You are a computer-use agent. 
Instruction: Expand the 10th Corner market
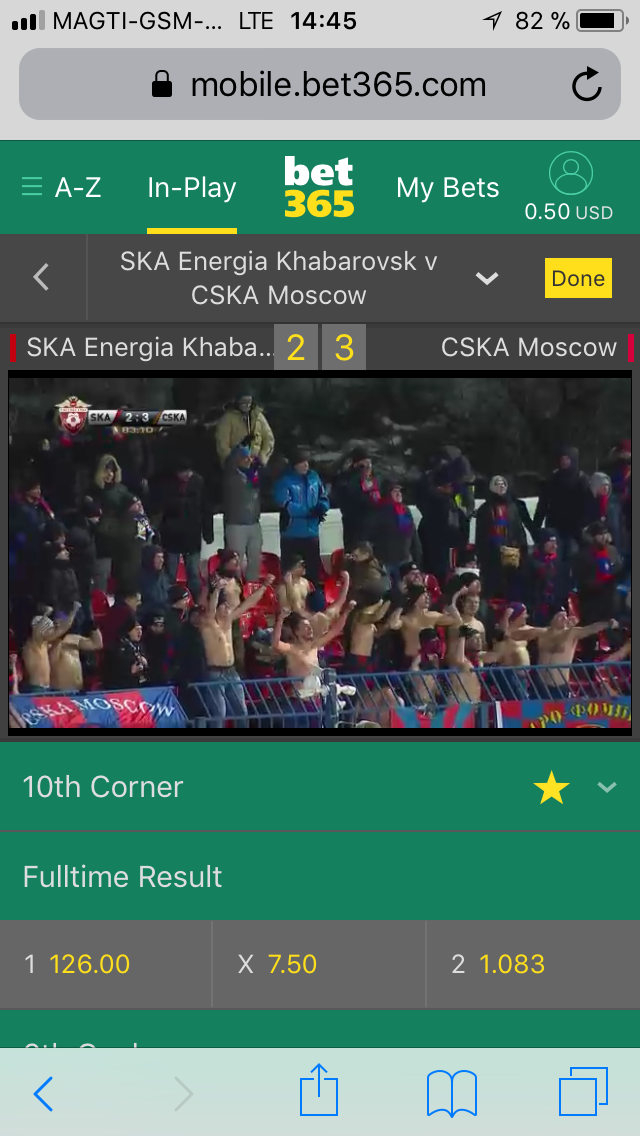(606, 788)
